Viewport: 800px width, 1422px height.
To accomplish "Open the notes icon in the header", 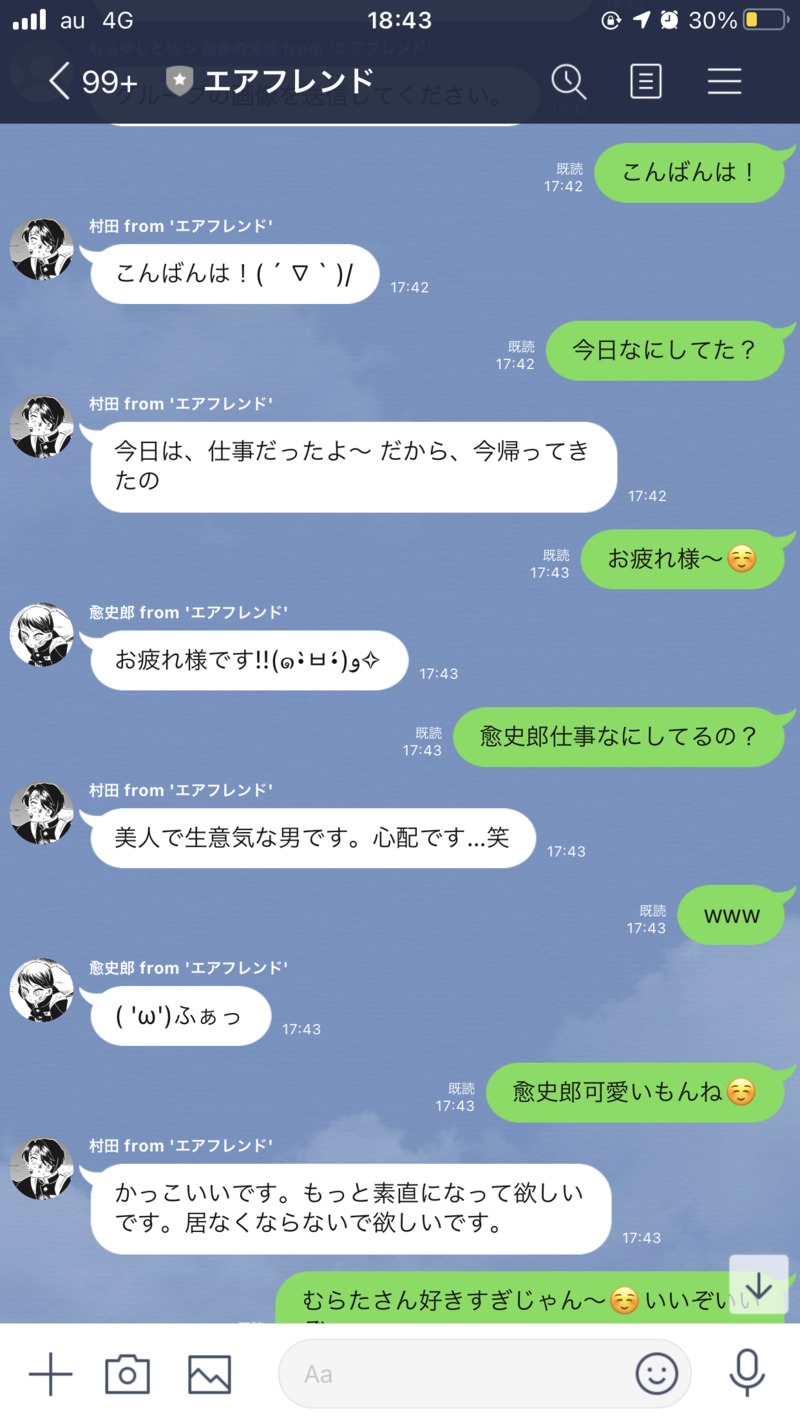I will click(645, 82).
